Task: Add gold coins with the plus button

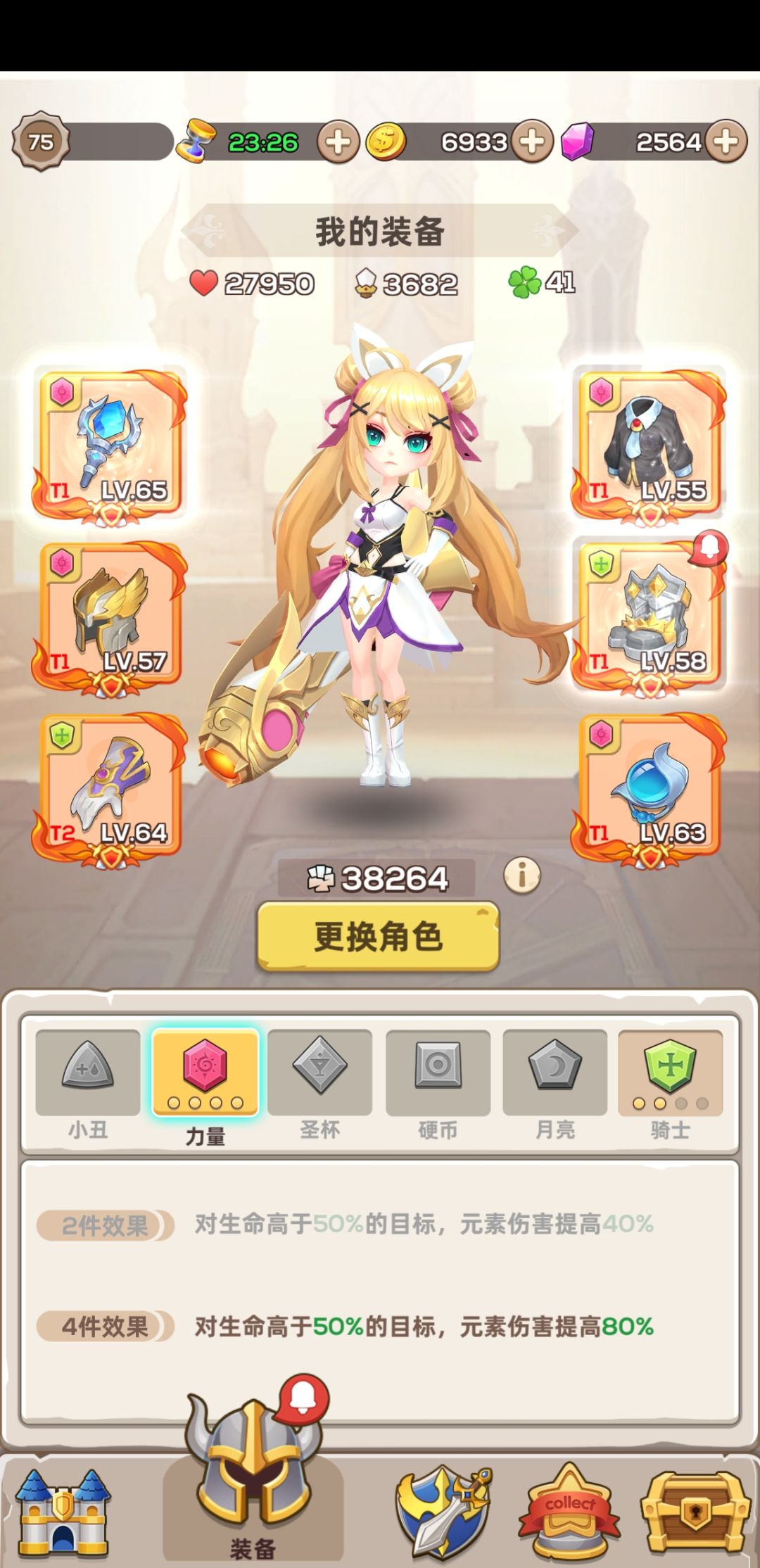Action: pyautogui.click(x=531, y=141)
